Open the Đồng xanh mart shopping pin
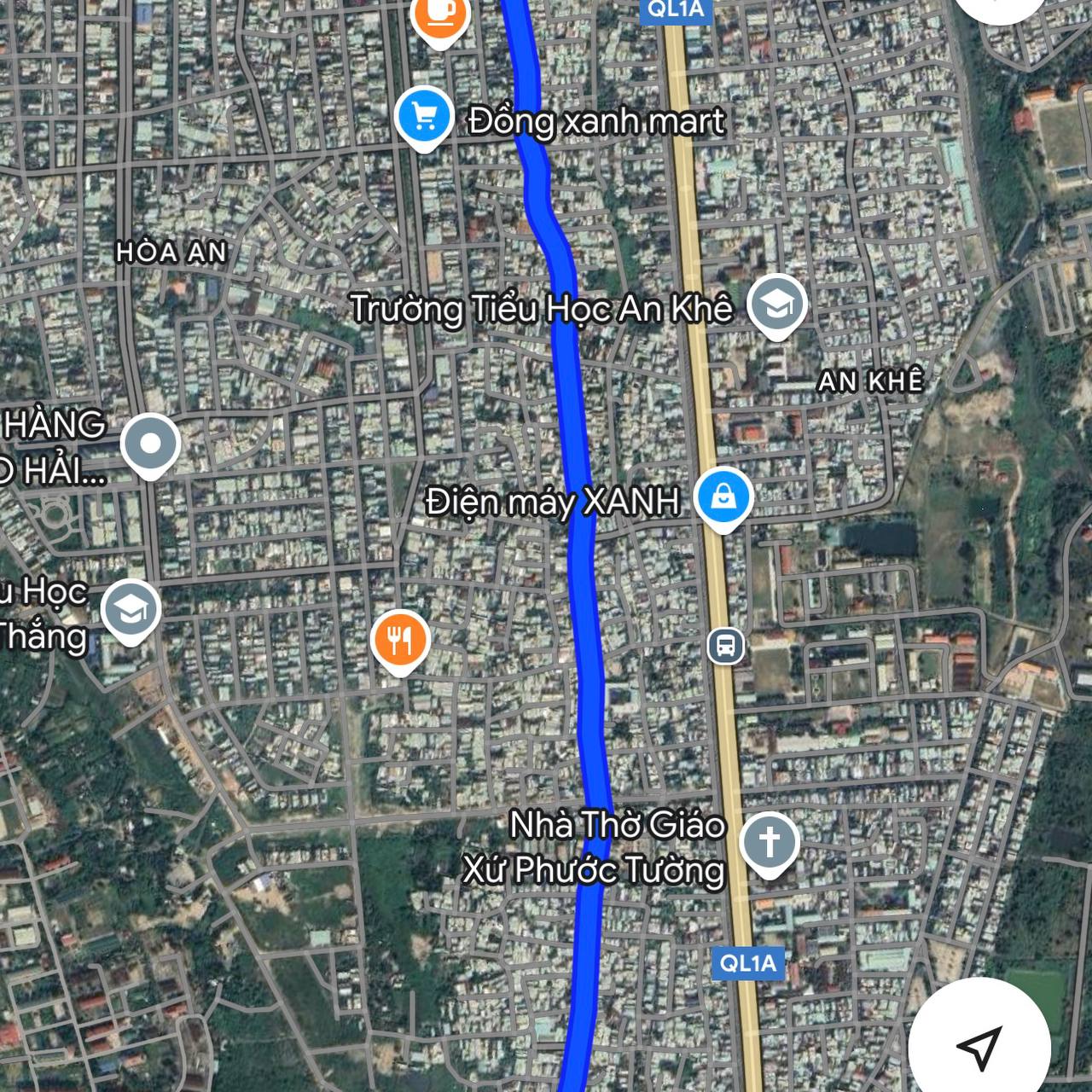Image resolution: width=1092 pixels, height=1092 pixels. [424, 116]
